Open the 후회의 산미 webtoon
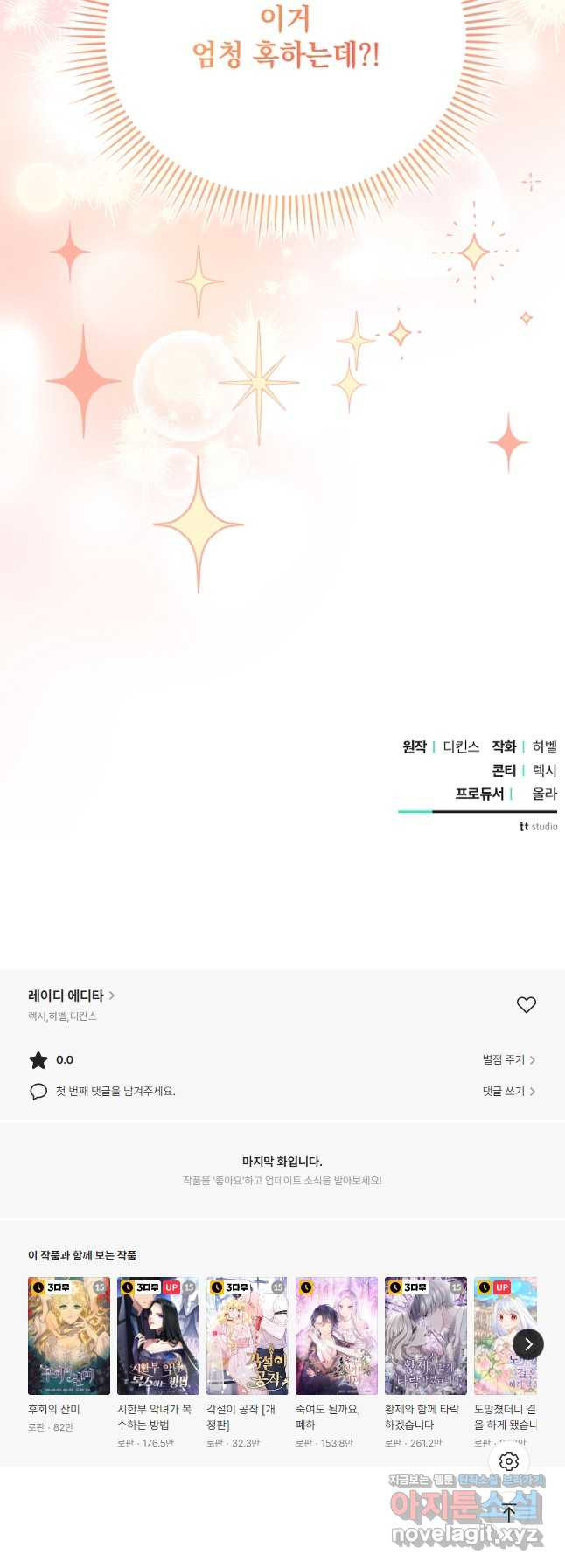Screen dimensions: 565x1568 (x=69, y=1336)
